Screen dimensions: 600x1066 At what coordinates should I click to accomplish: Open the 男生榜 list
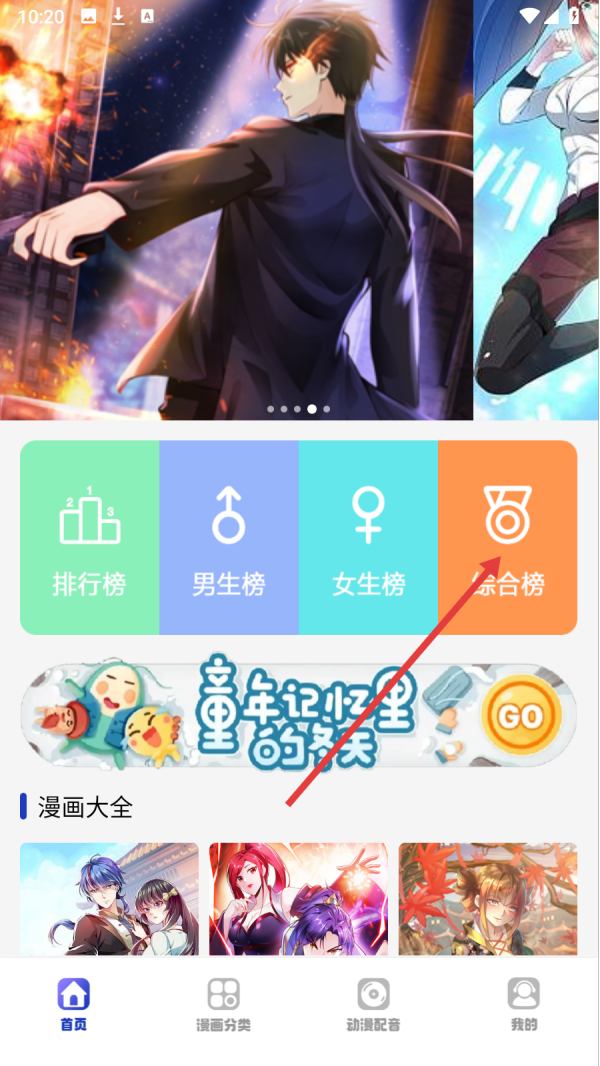click(229, 538)
